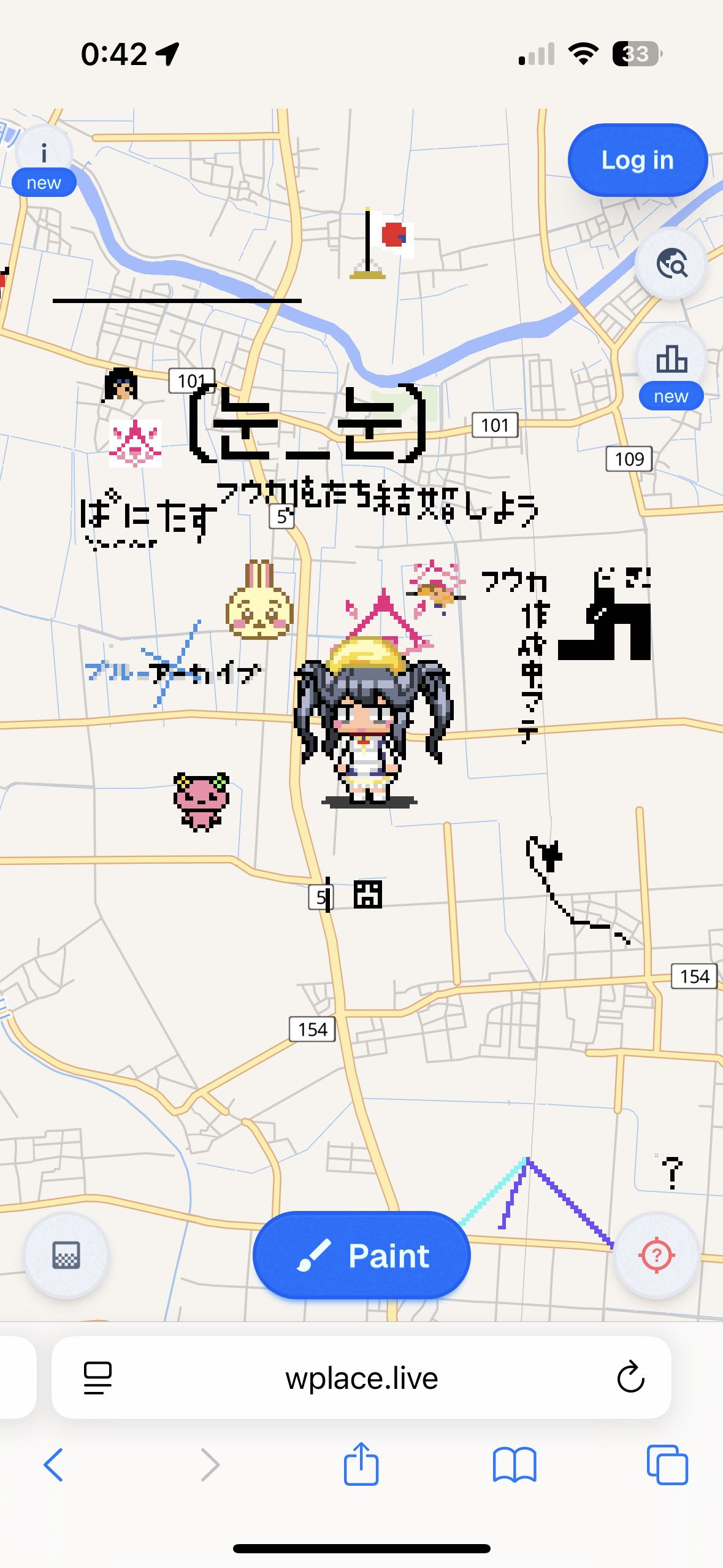
Task: Toggle the pixel grid icon
Action: pyautogui.click(x=66, y=1255)
